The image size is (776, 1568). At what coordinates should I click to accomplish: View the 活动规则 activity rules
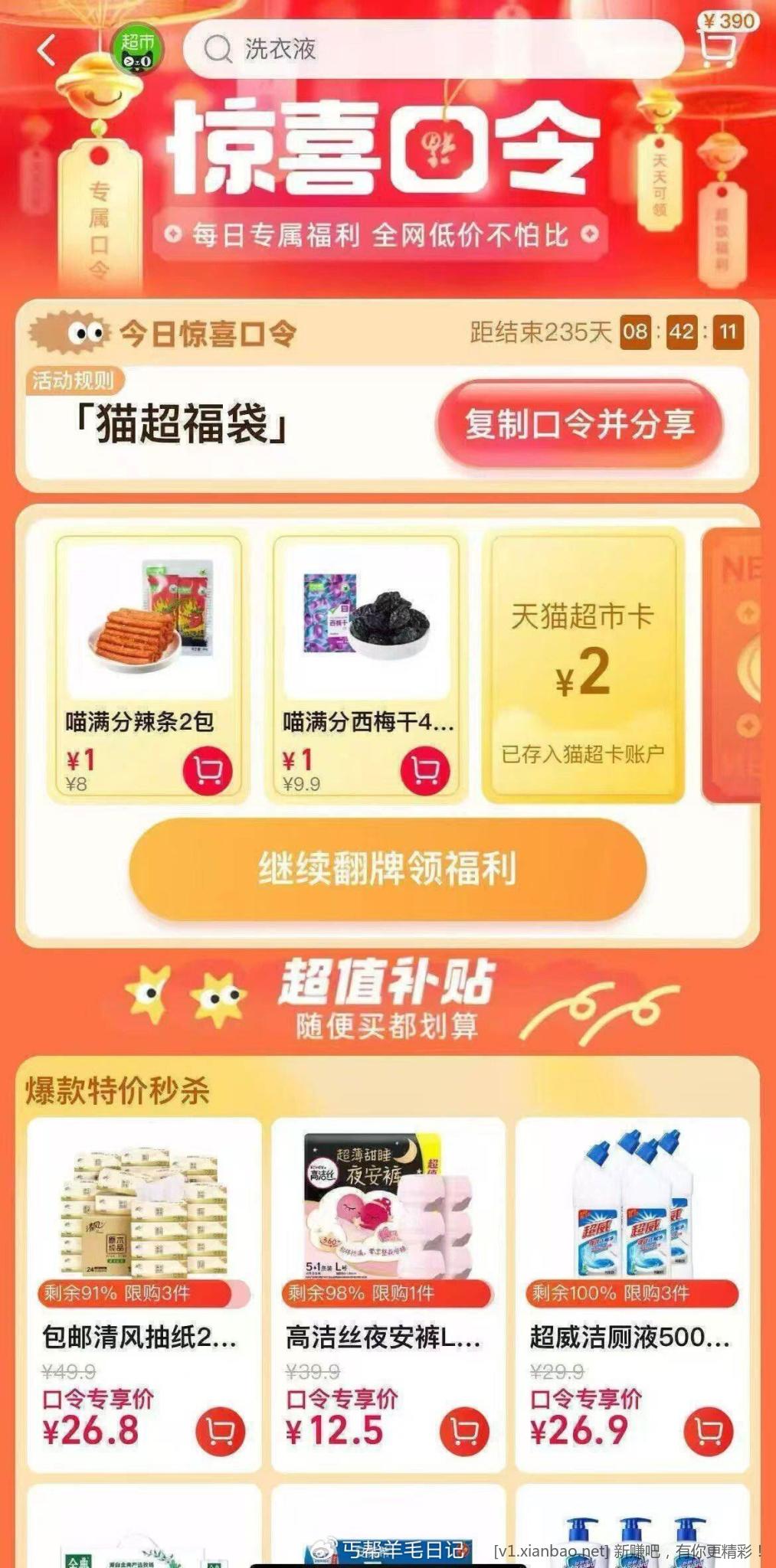pos(73,381)
